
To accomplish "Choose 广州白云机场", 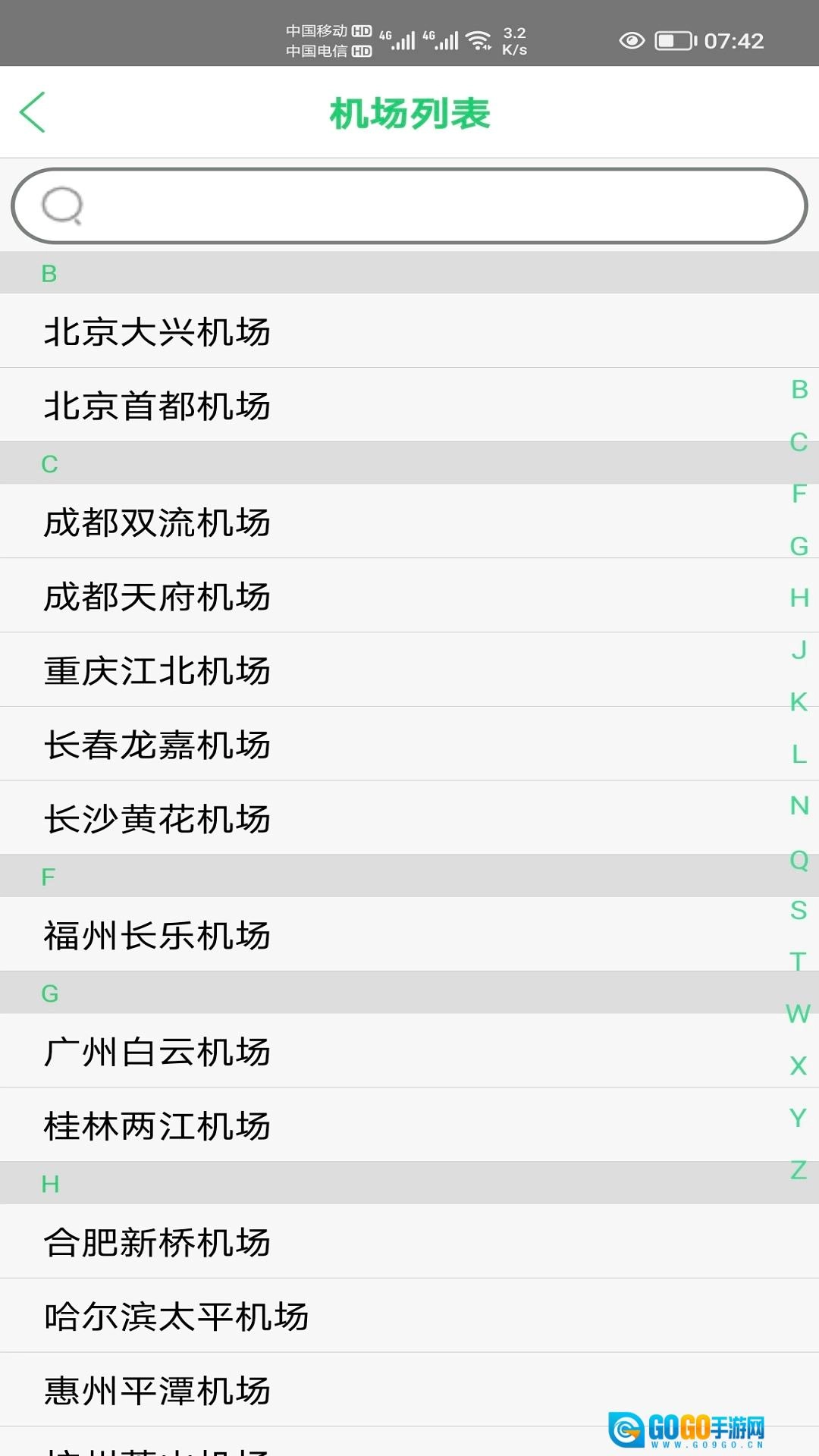I will coord(157,1052).
